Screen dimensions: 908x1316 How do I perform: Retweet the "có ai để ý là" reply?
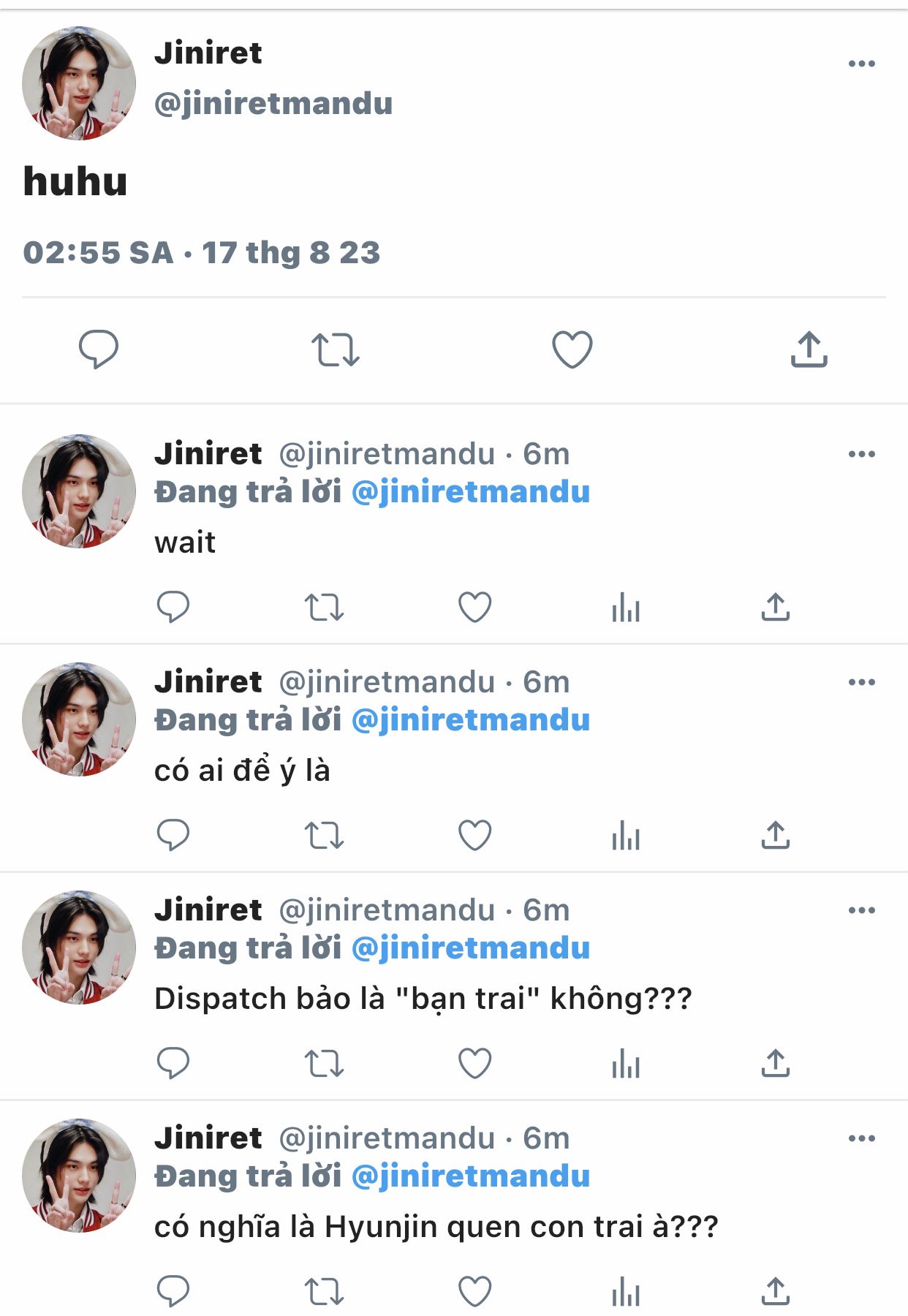324,835
